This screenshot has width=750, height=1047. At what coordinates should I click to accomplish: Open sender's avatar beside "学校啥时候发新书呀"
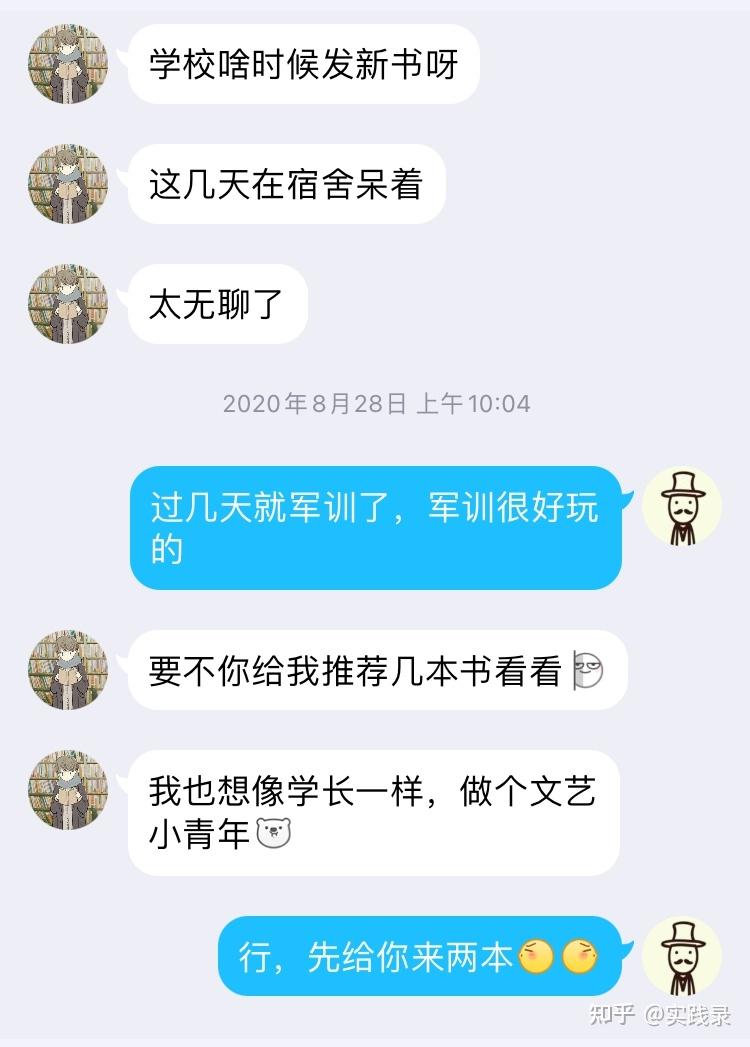click(68, 64)
